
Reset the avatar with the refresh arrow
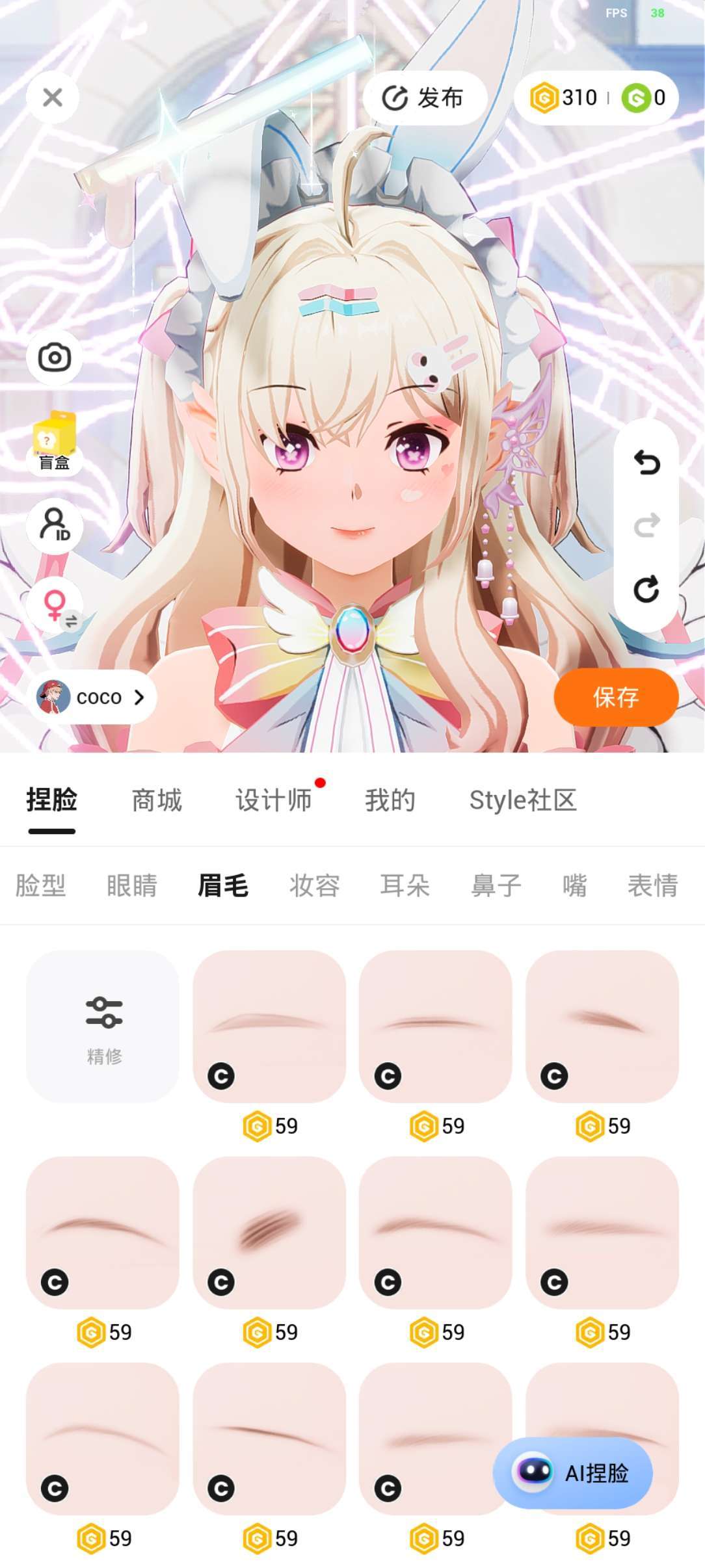coord(646,589)
